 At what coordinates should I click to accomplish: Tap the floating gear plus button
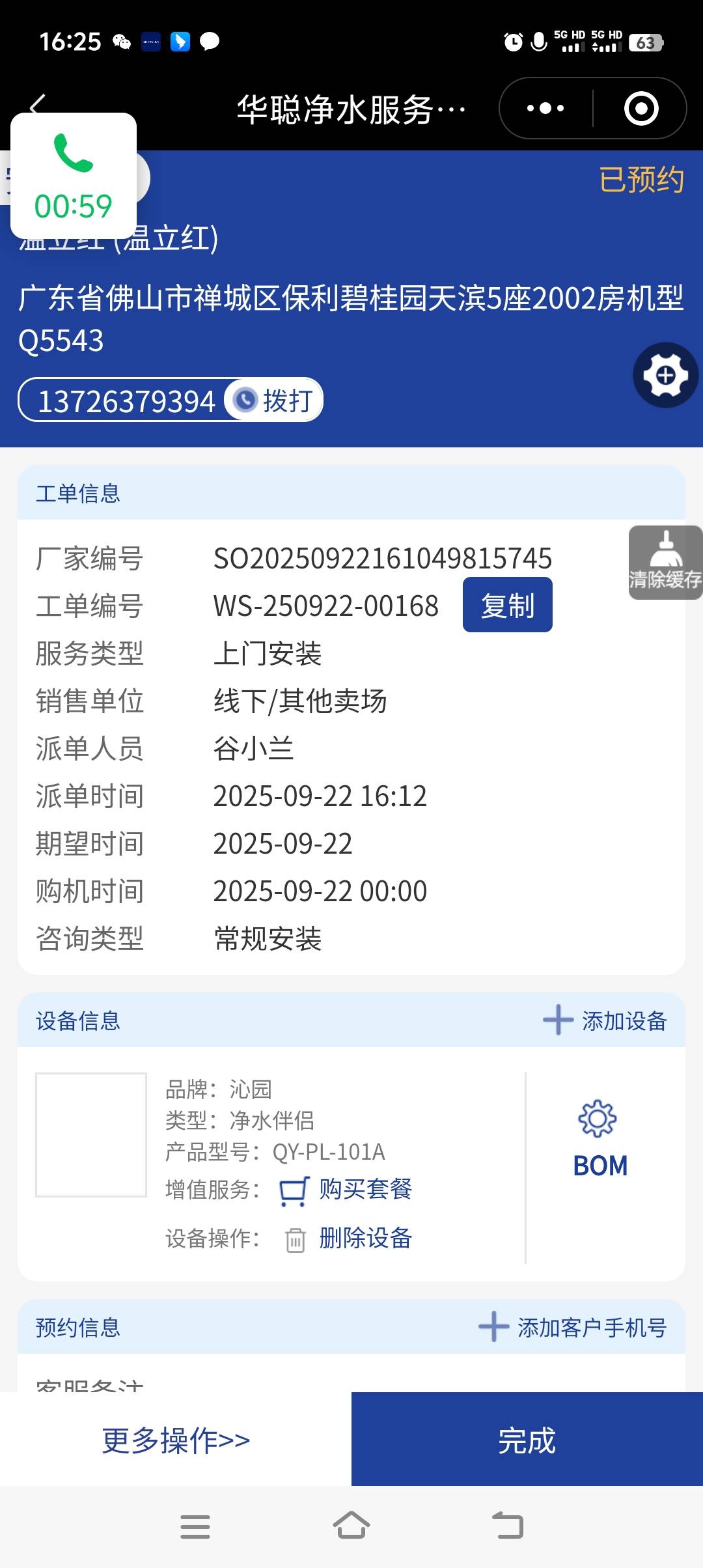665,375
